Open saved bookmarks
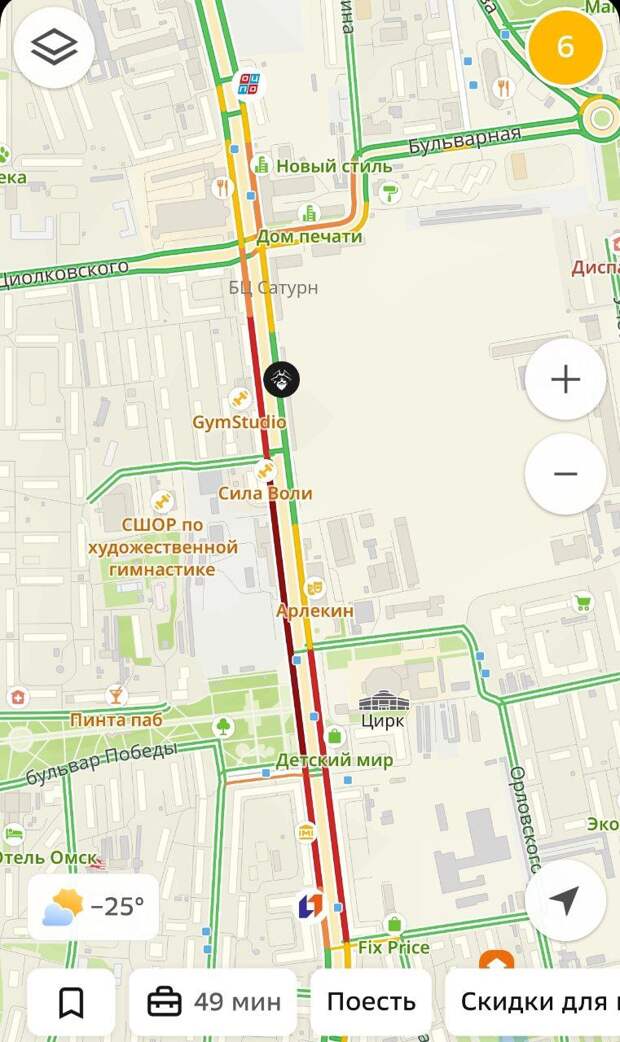 [x=71, y=1002]
